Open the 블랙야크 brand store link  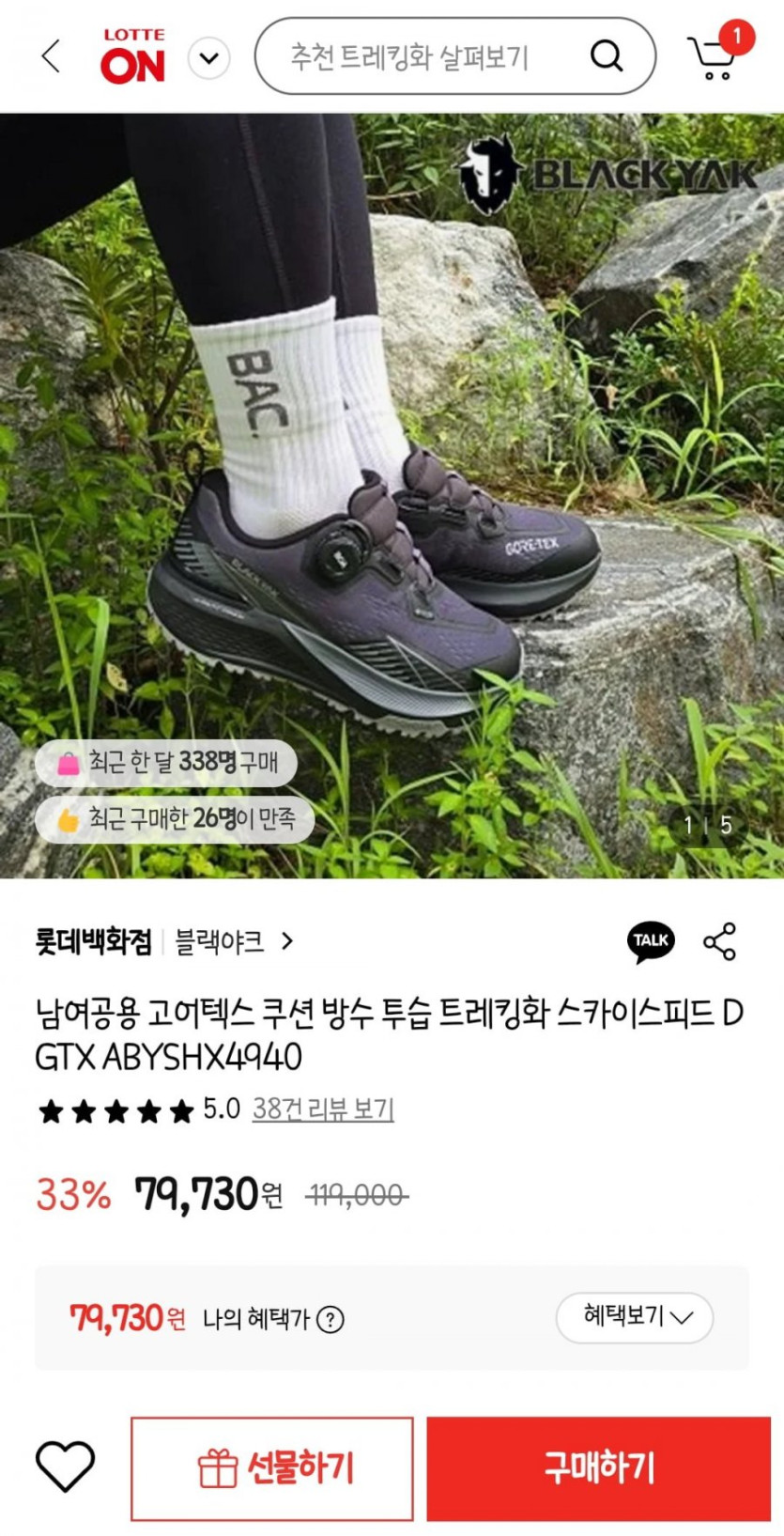[x=234, y=940]
